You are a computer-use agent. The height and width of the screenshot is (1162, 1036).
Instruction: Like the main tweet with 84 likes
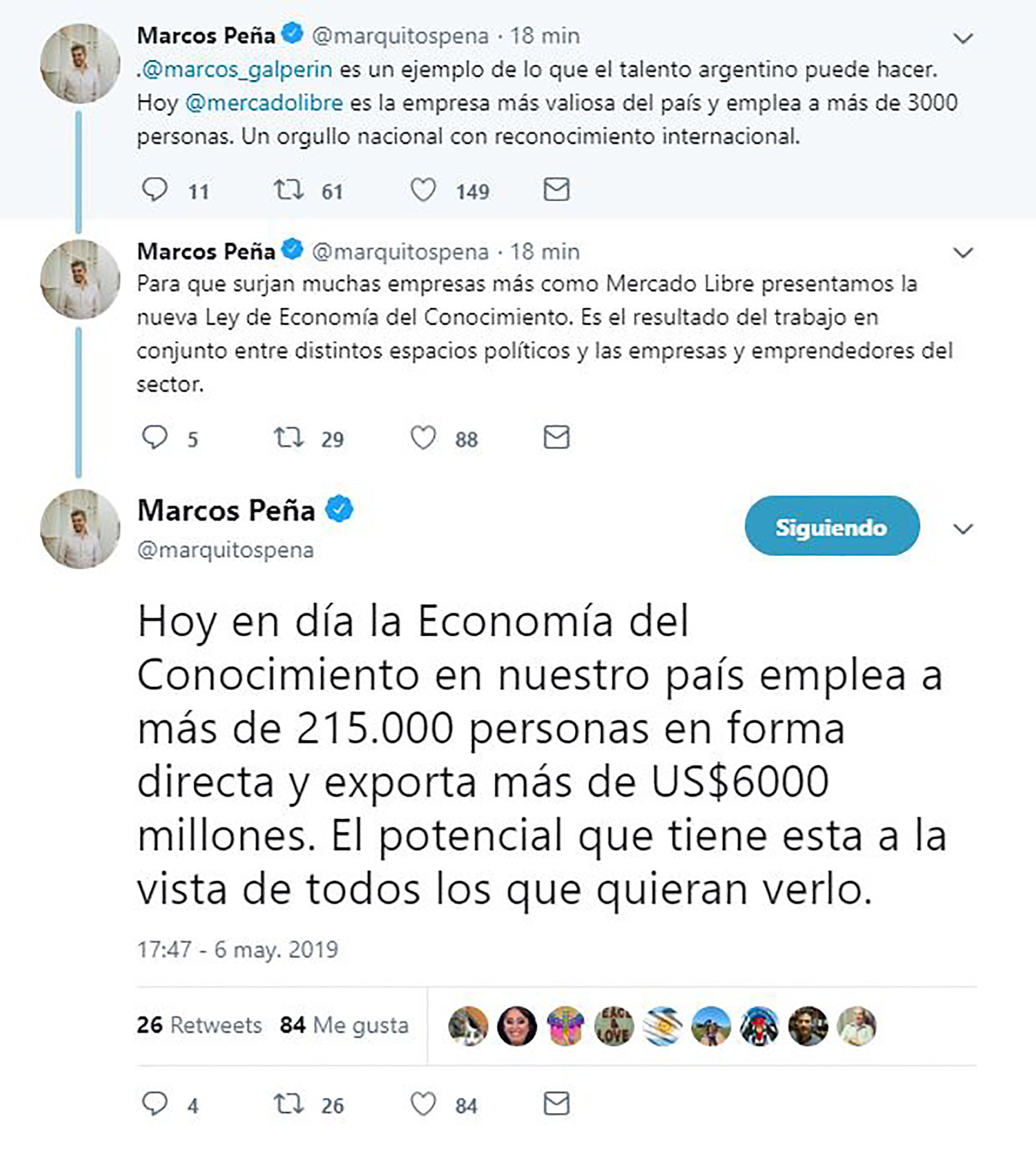coord(424,1104)
